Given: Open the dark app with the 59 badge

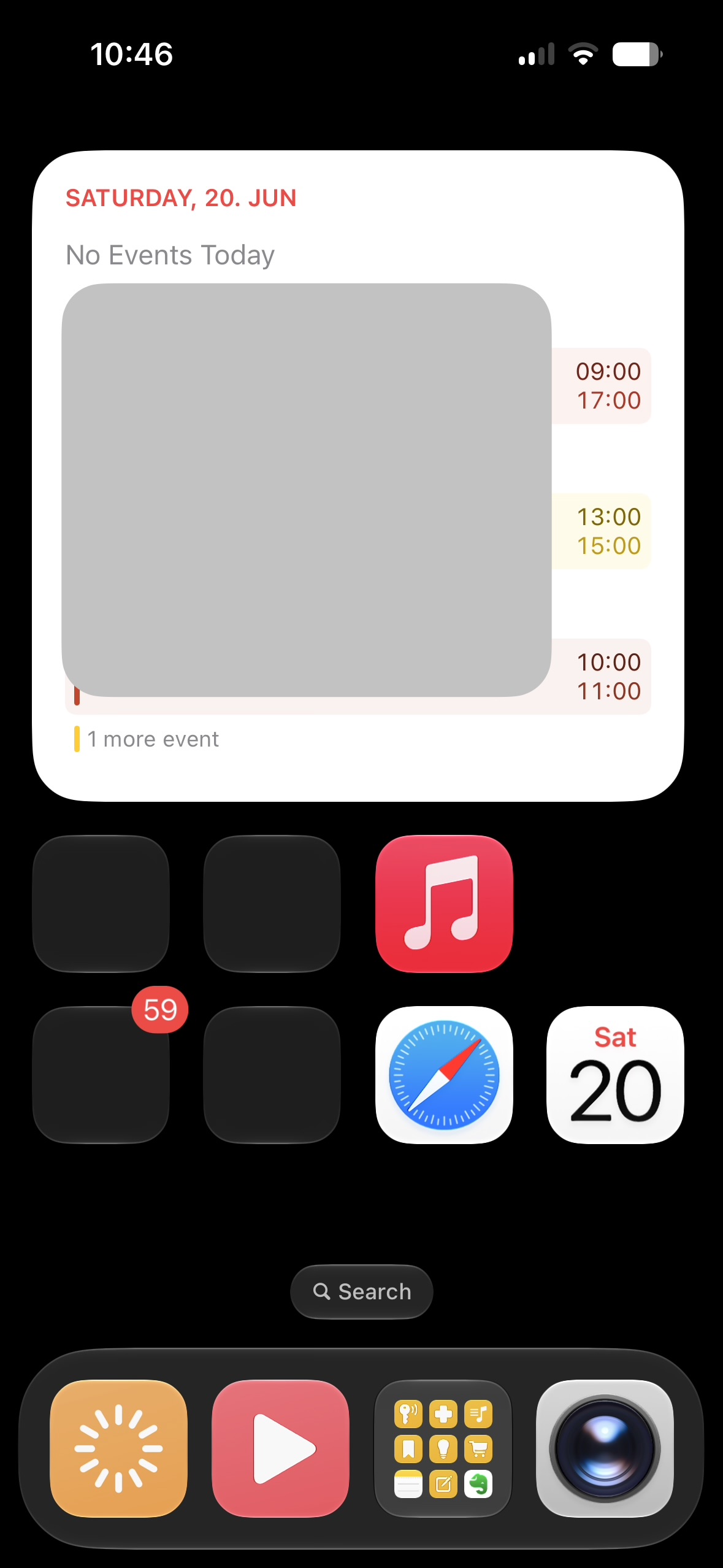Looking at the screenshot, I should point(101,1075).
